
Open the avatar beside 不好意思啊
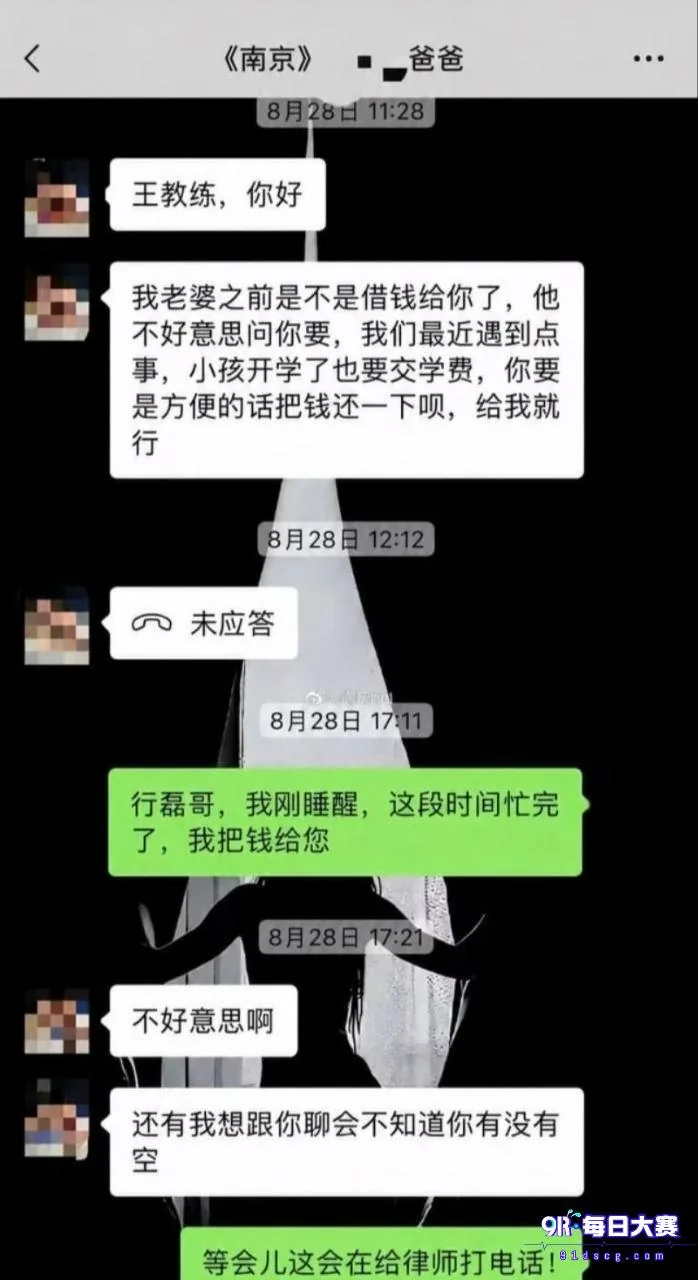[57, 1022]
